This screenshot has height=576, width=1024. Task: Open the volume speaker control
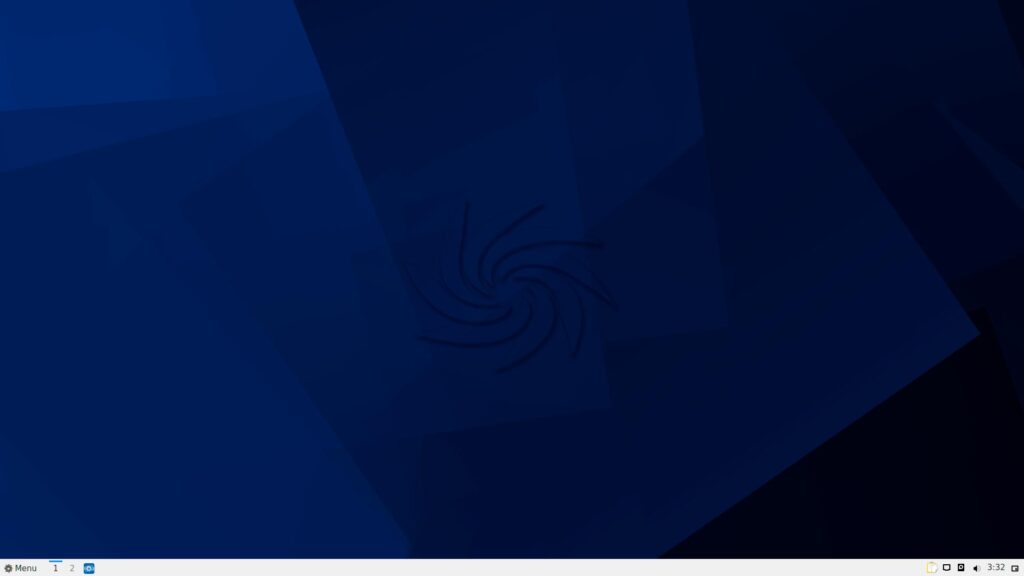(x=976, y=568)
